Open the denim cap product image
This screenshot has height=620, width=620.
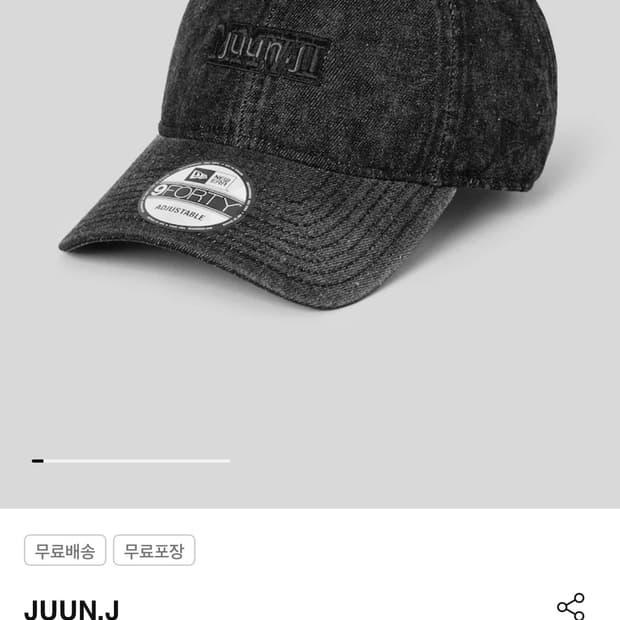pos(310,254)
